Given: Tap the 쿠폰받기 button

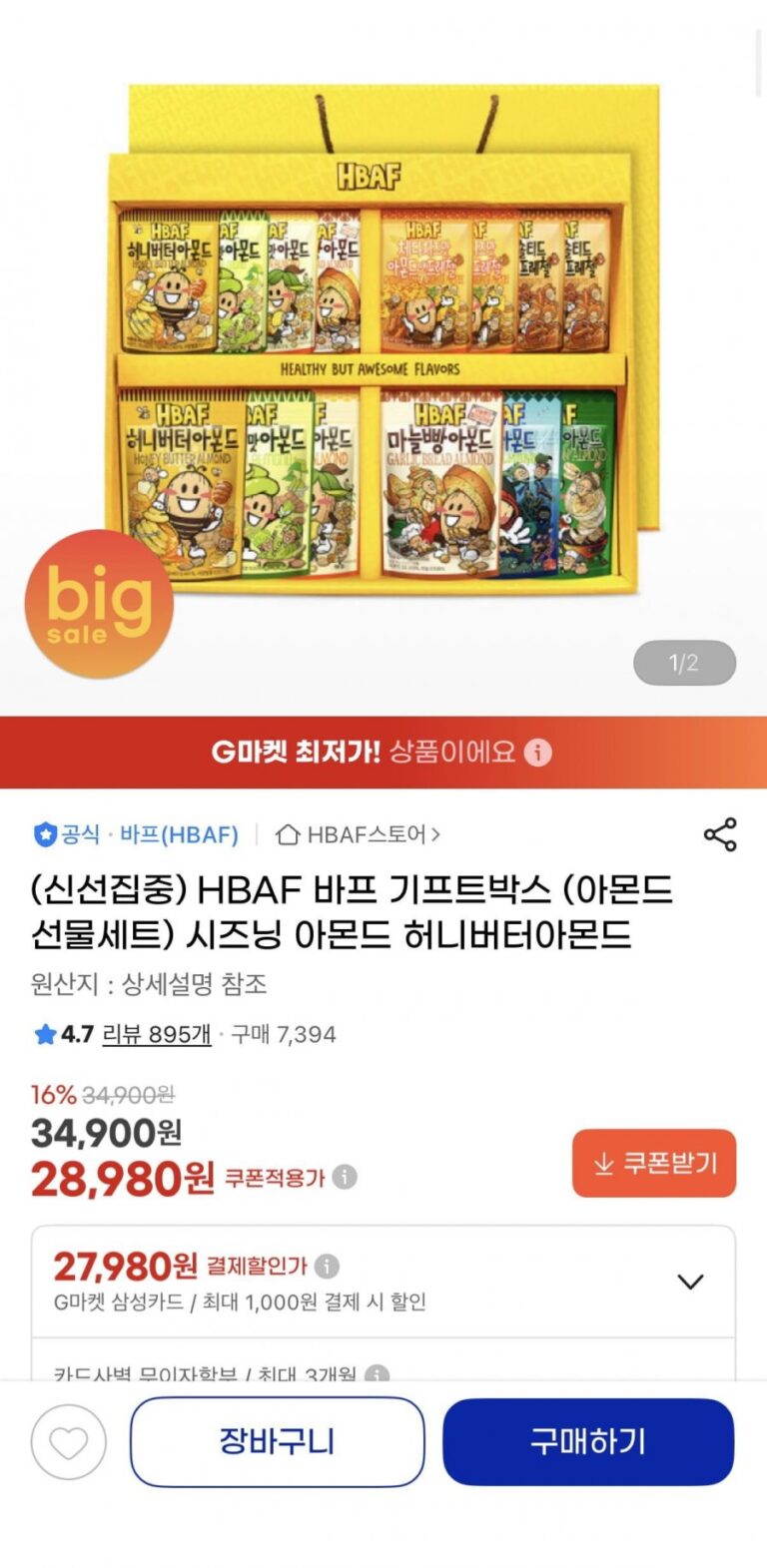Looking at the screenshot, I should [x=654, y=1163].
